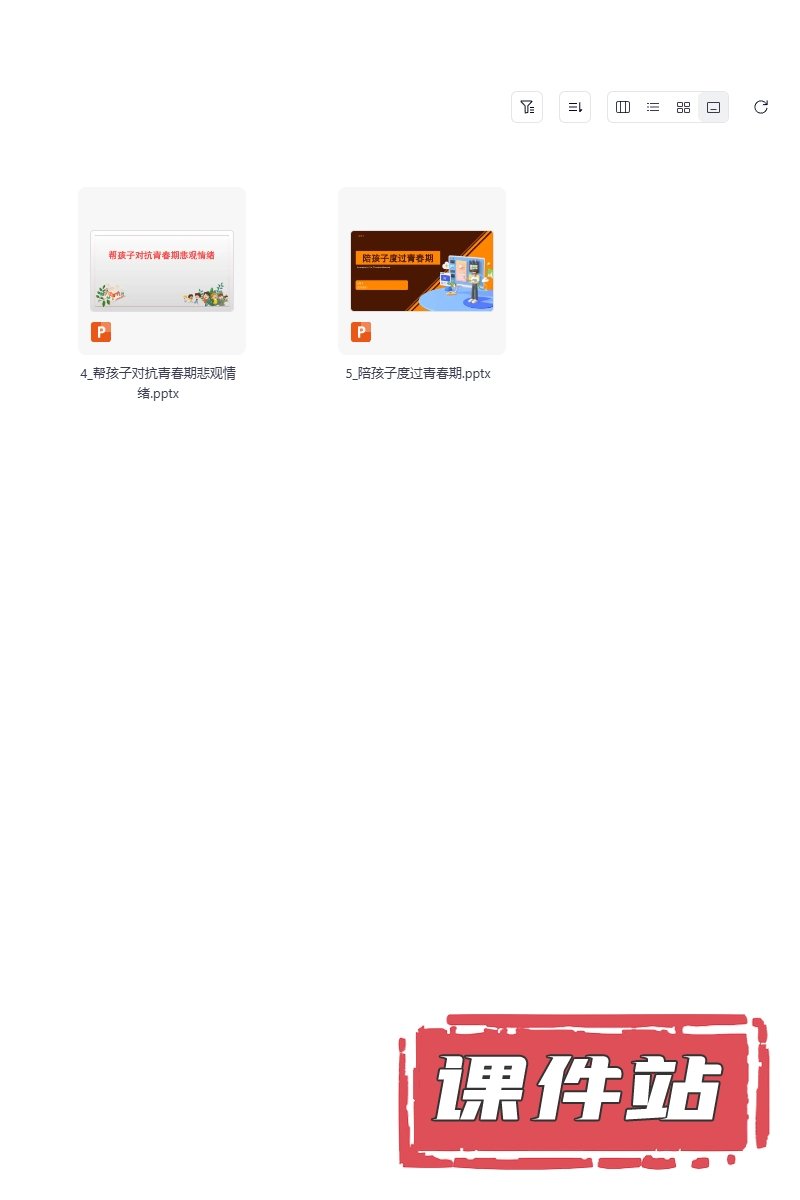Open 4_帮孩子对抗青春期悲观情绪.pptx file
This screenshot has height=1200, width=800.
[162, 271]
